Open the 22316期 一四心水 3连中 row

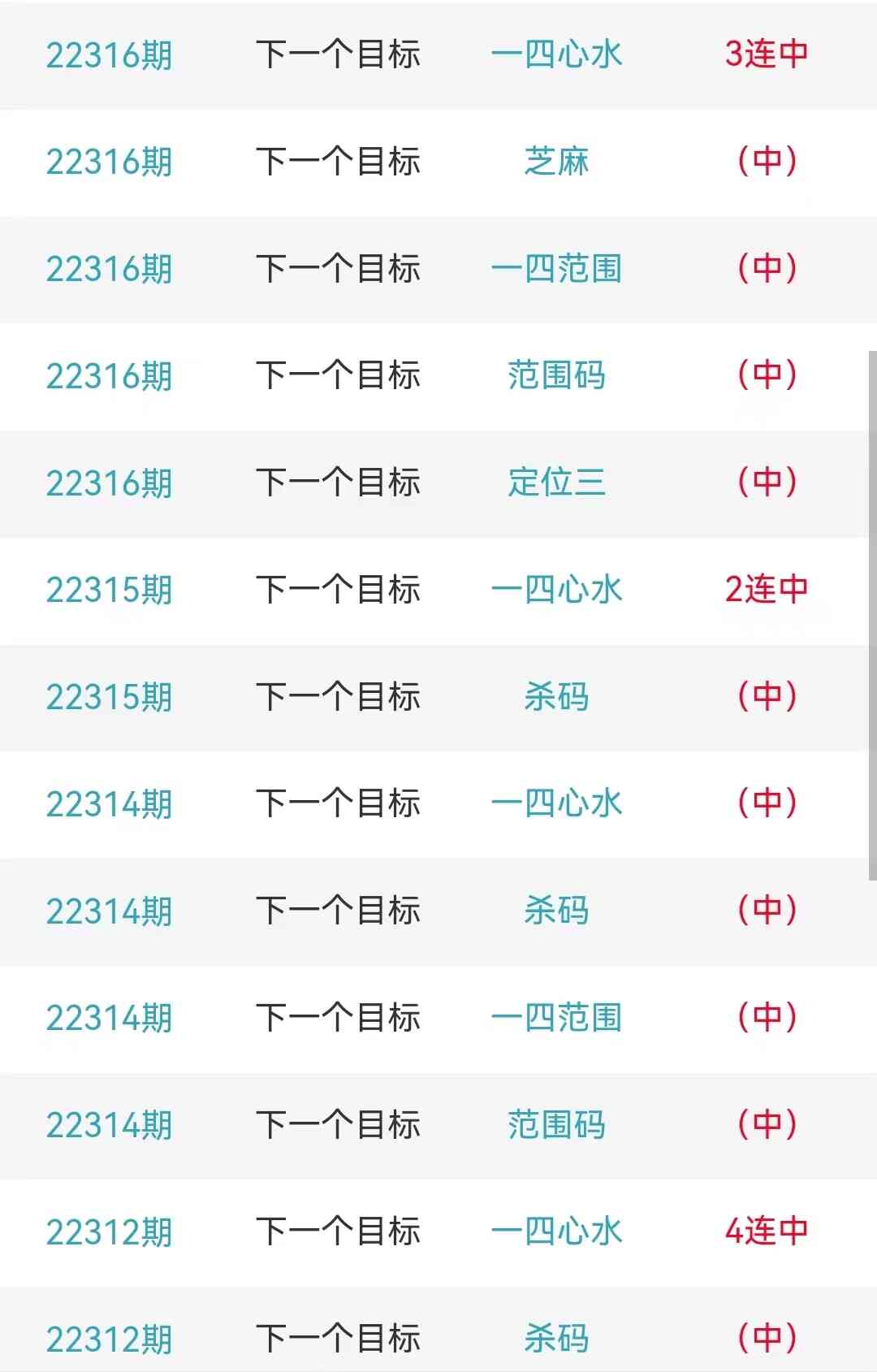click(x=556, y=54)
